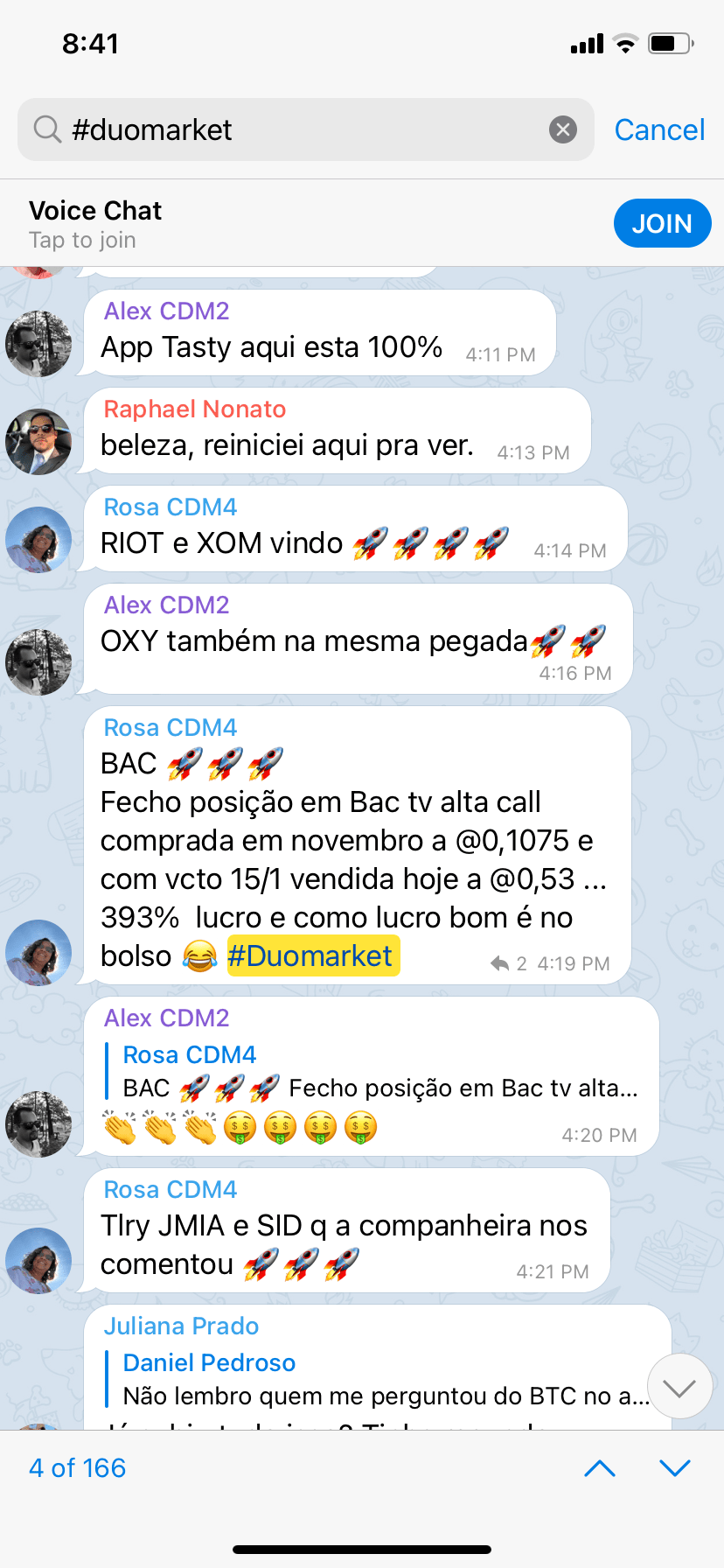Open Raphael Nonato's profile picture
Viewport: 724px width, 1568px height.
click(38, 441)
